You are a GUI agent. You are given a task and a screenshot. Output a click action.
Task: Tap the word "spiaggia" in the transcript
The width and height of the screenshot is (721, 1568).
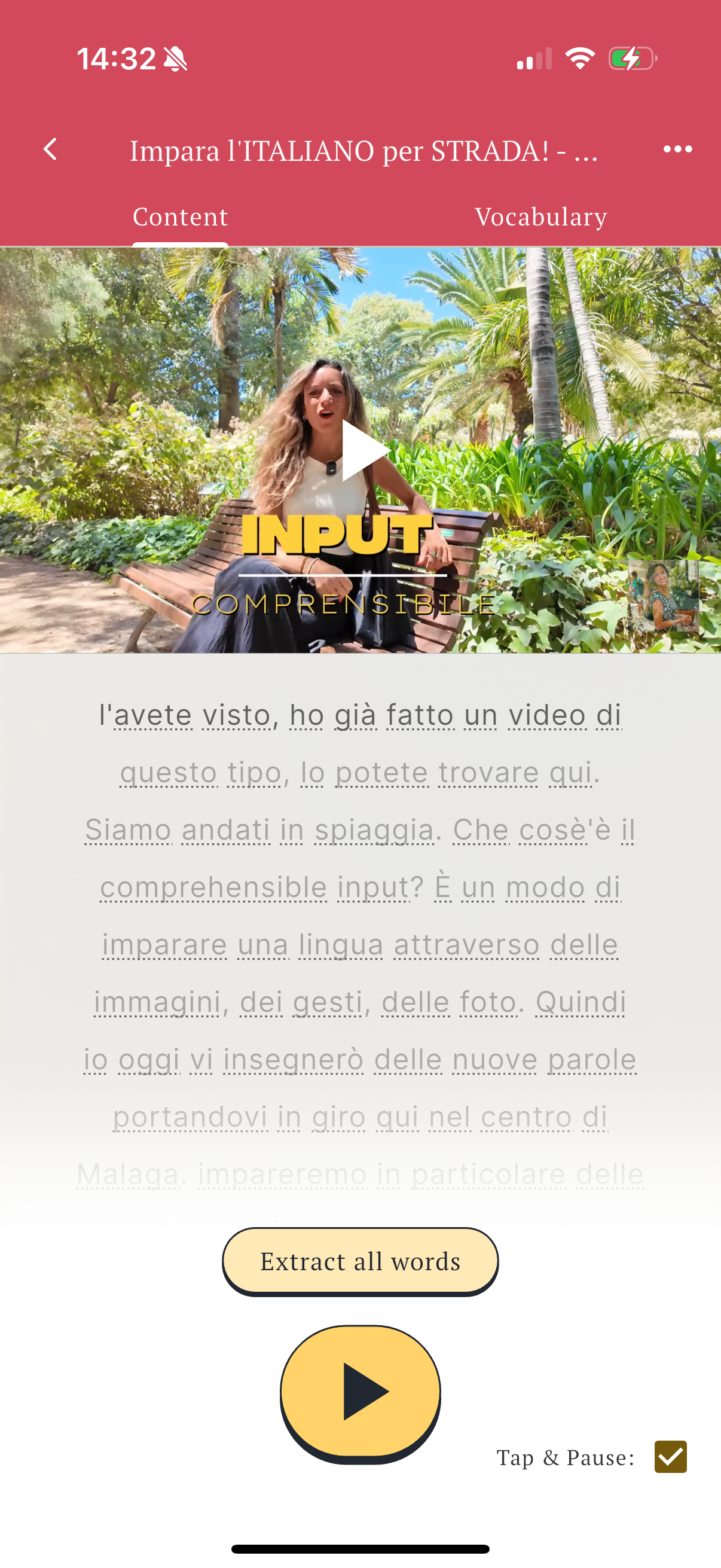374,830
